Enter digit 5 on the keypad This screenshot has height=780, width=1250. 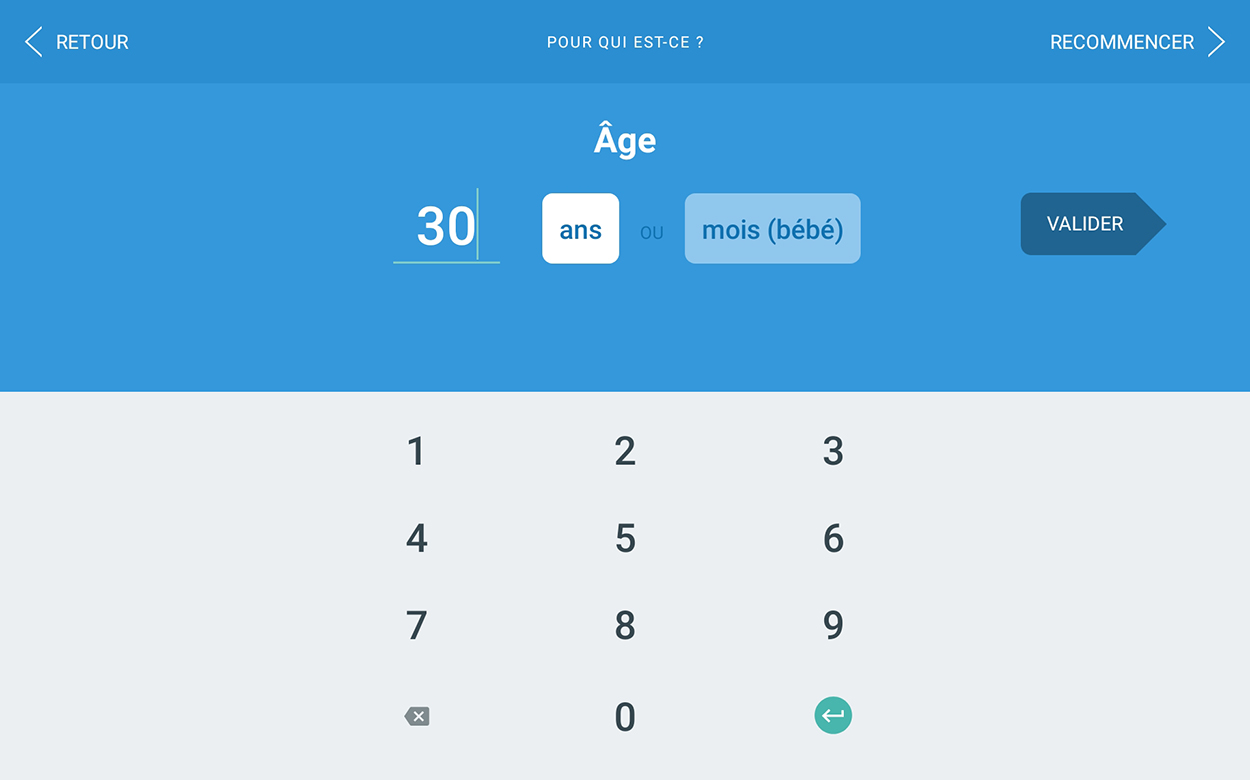625,539
